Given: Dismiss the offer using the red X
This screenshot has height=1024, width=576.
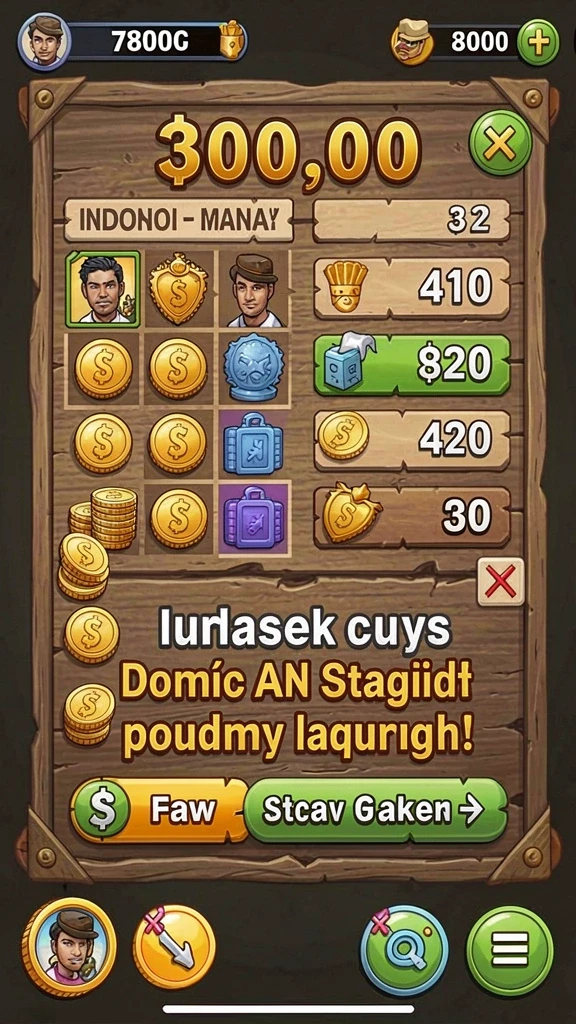Looking at the screenshot, I should pyautogui.click(x=500, y=581).
